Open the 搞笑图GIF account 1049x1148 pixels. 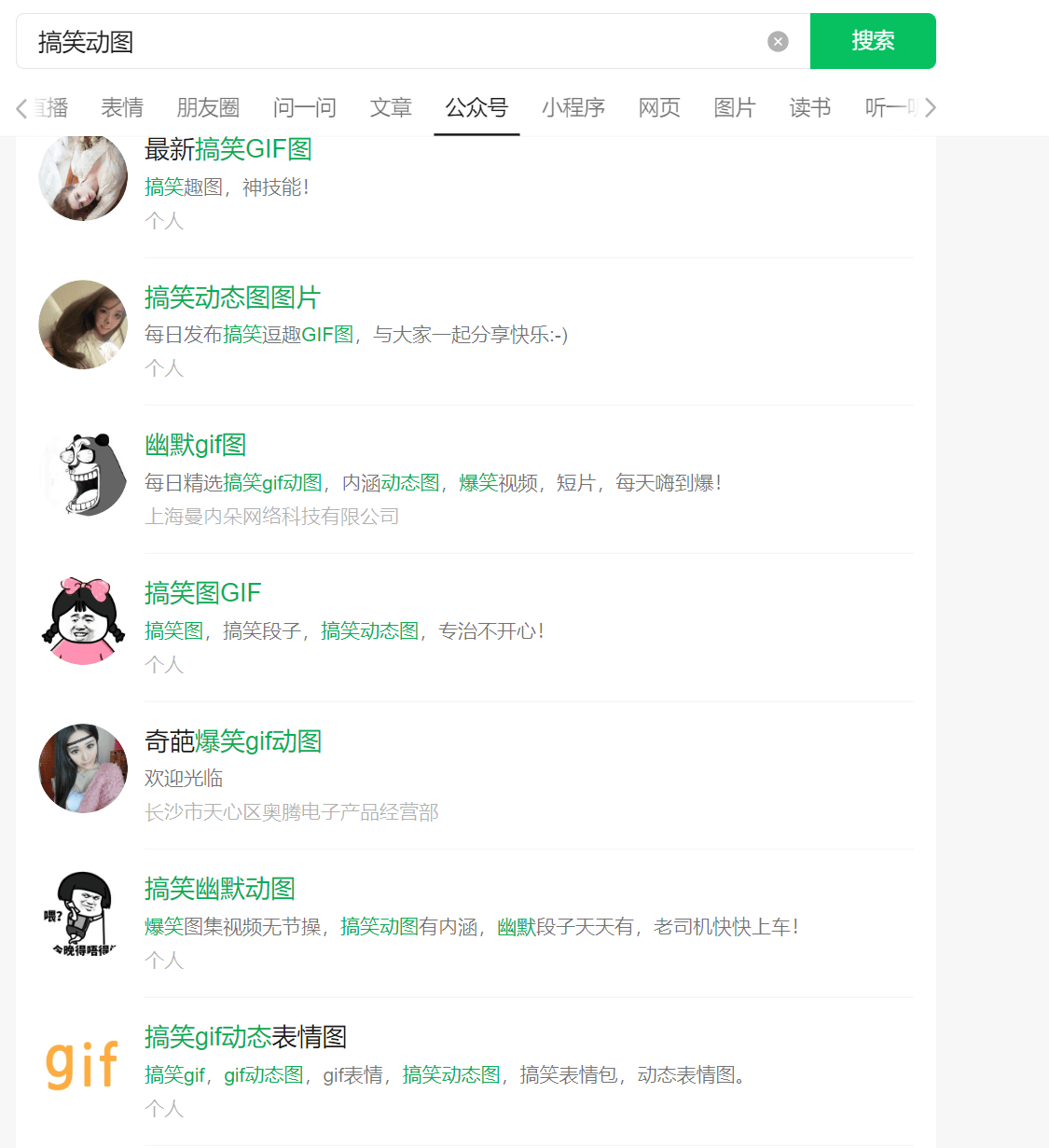[202, 593]
